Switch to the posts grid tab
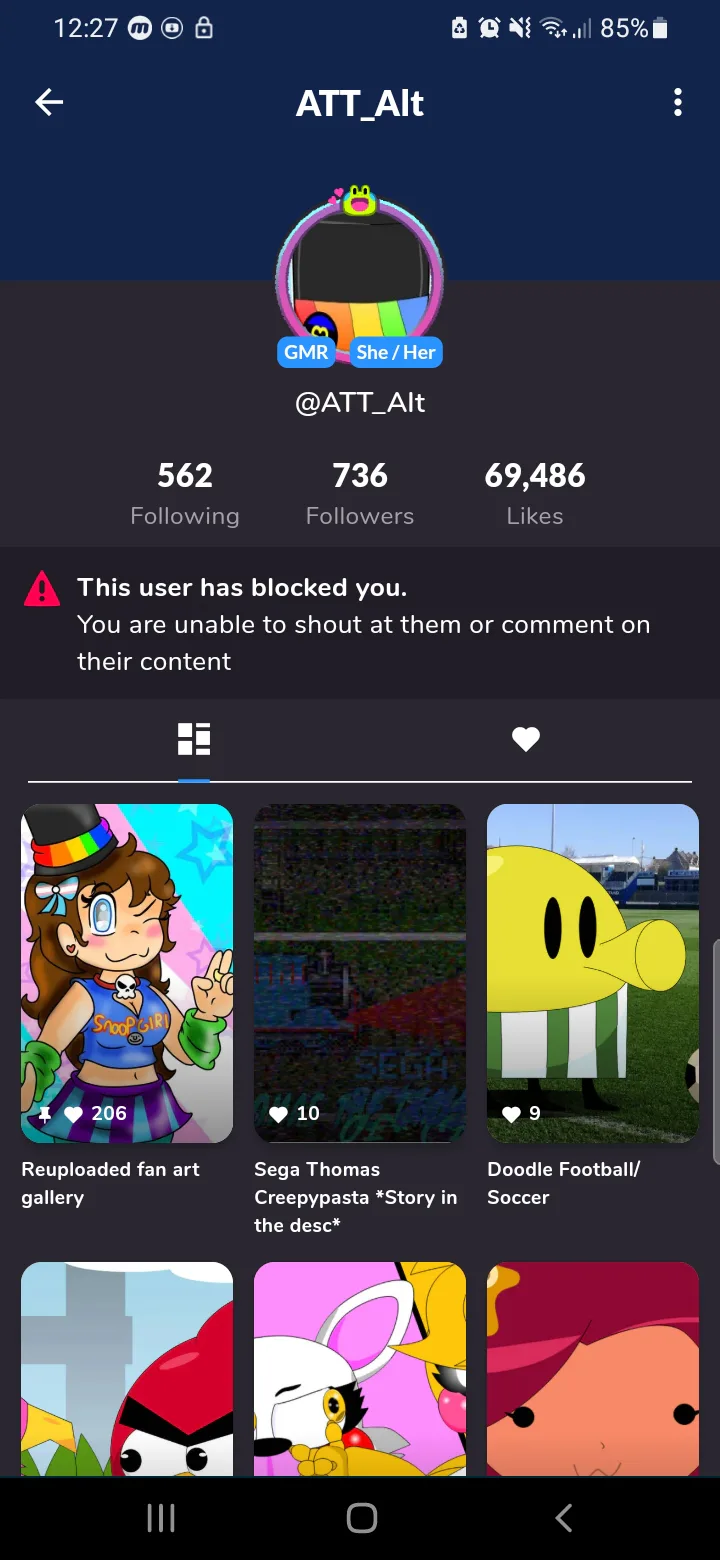The height and width of the screenshot is (1560, 720). (194, 739)
